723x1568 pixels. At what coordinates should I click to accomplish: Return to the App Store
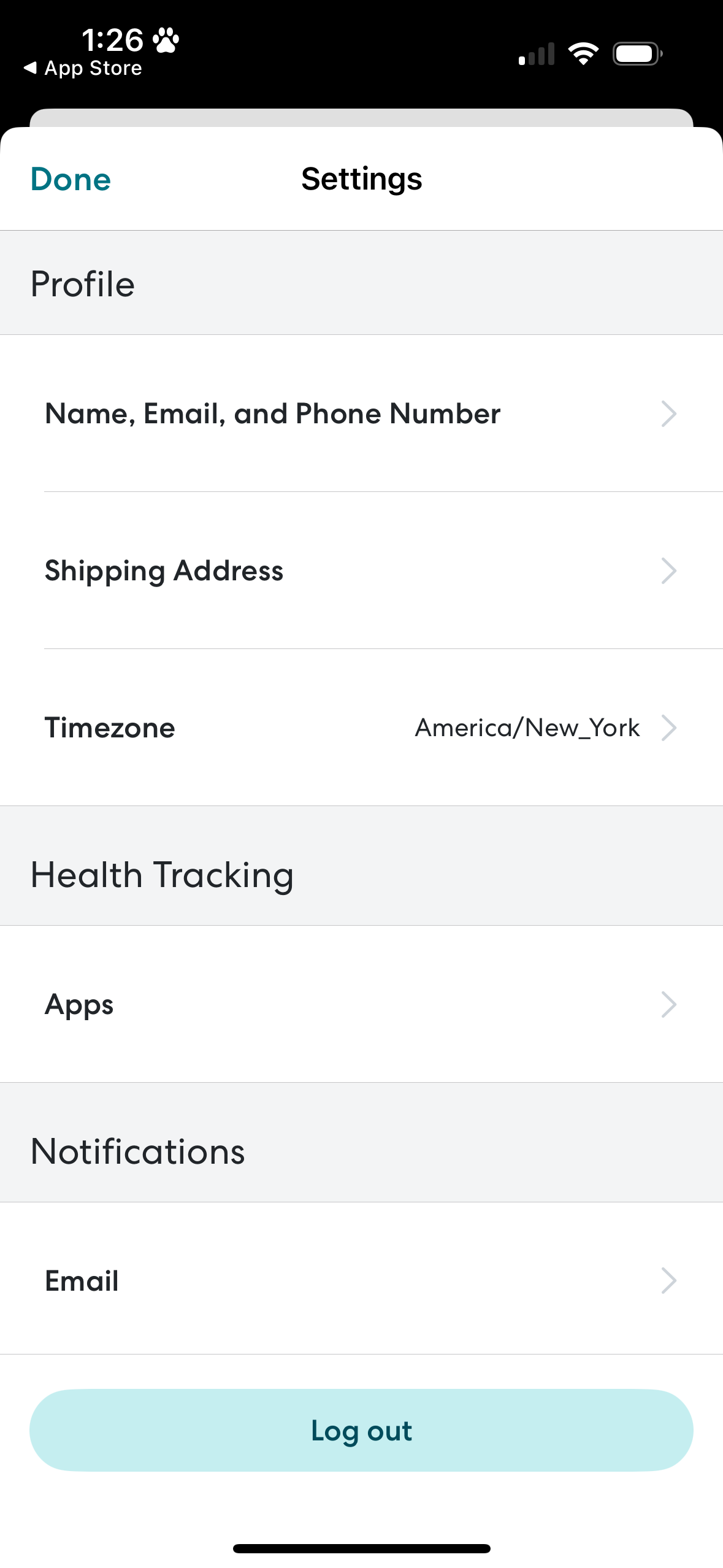[83, 68]
